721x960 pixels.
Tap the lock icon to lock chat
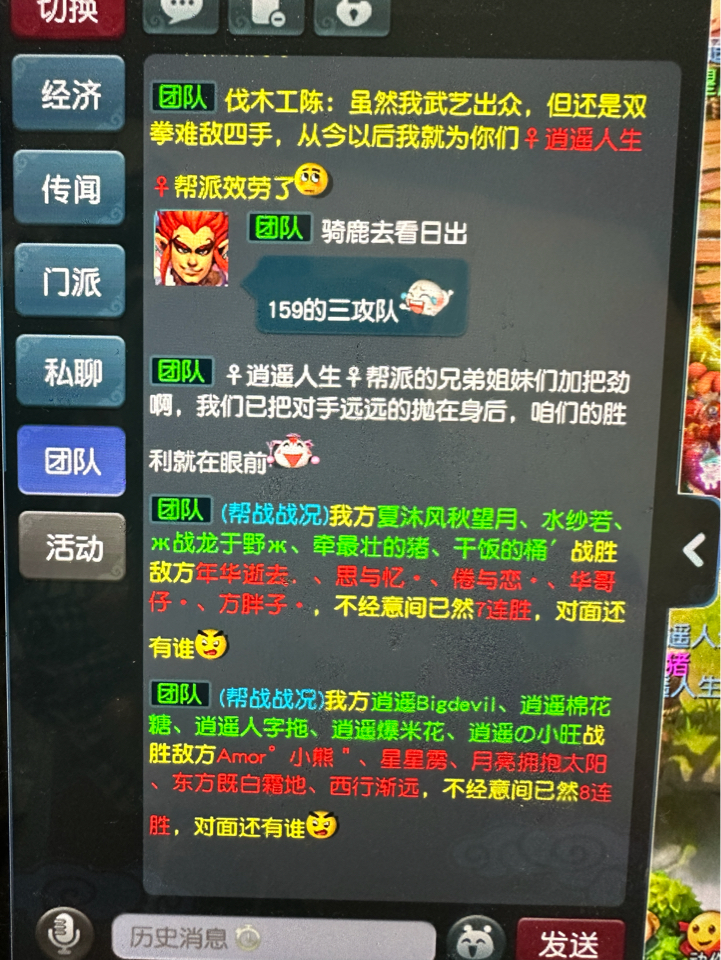tap(352, 14)
